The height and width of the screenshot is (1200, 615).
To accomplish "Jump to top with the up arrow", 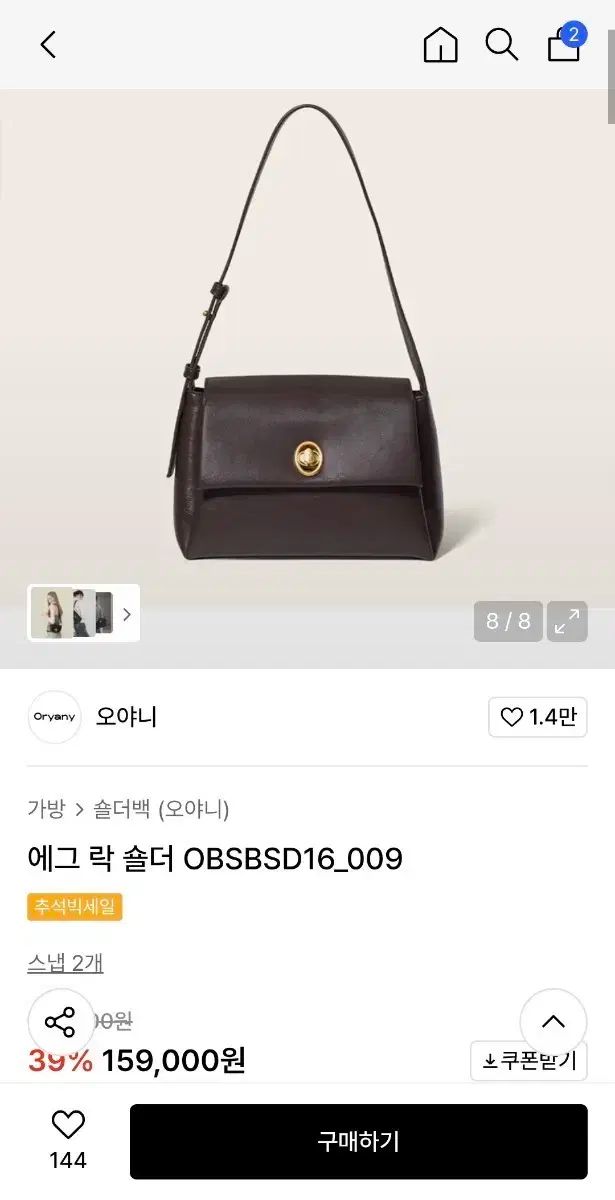I will point(553,1022).
